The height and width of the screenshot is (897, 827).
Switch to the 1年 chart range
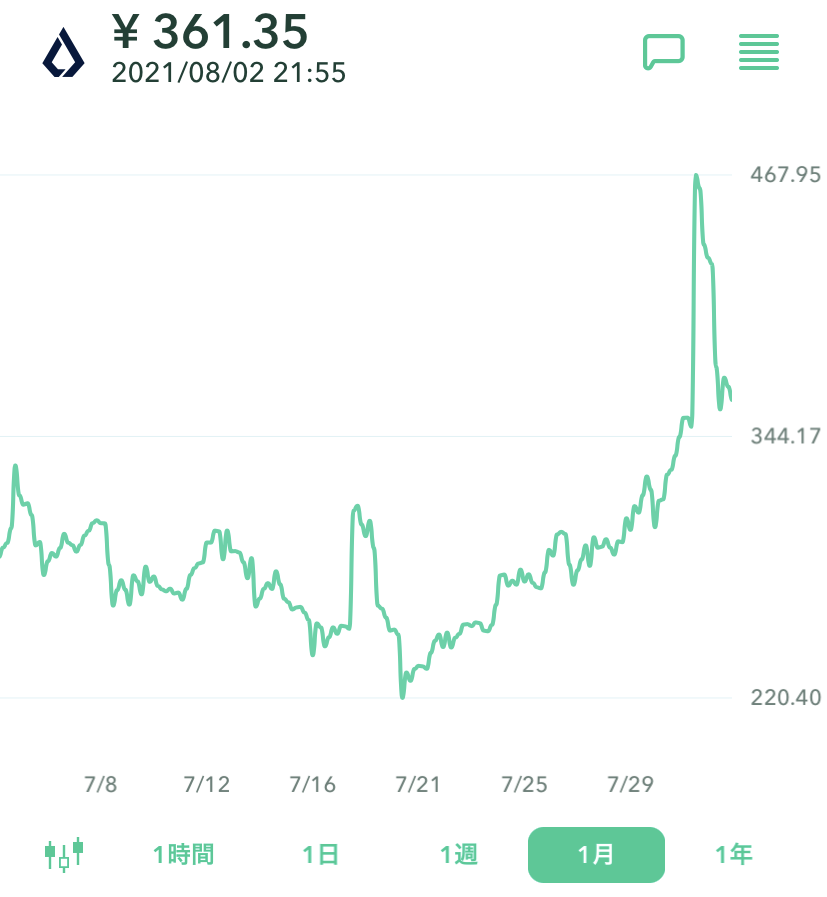click(734, 855)
